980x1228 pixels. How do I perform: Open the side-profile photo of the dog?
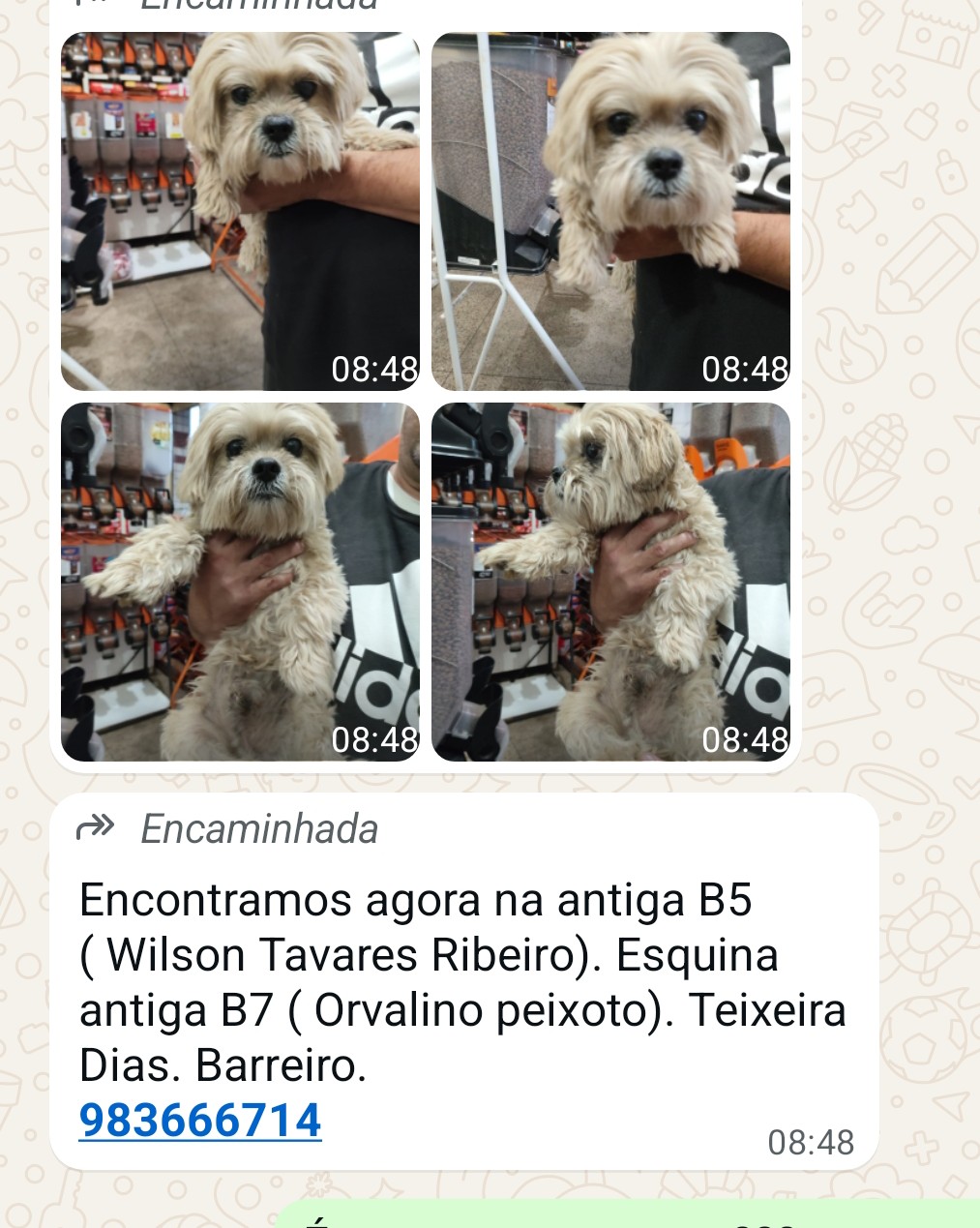[x=610, y=582]
